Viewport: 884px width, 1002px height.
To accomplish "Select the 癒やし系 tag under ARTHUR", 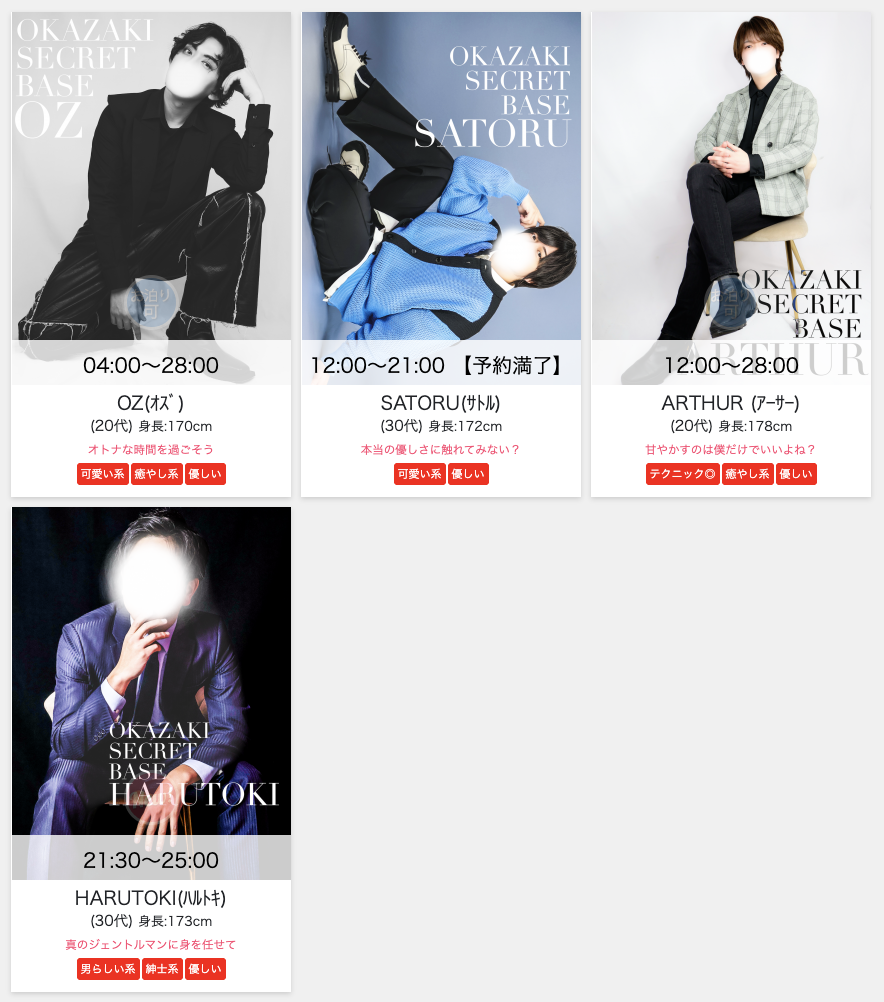I will point(748,474).
